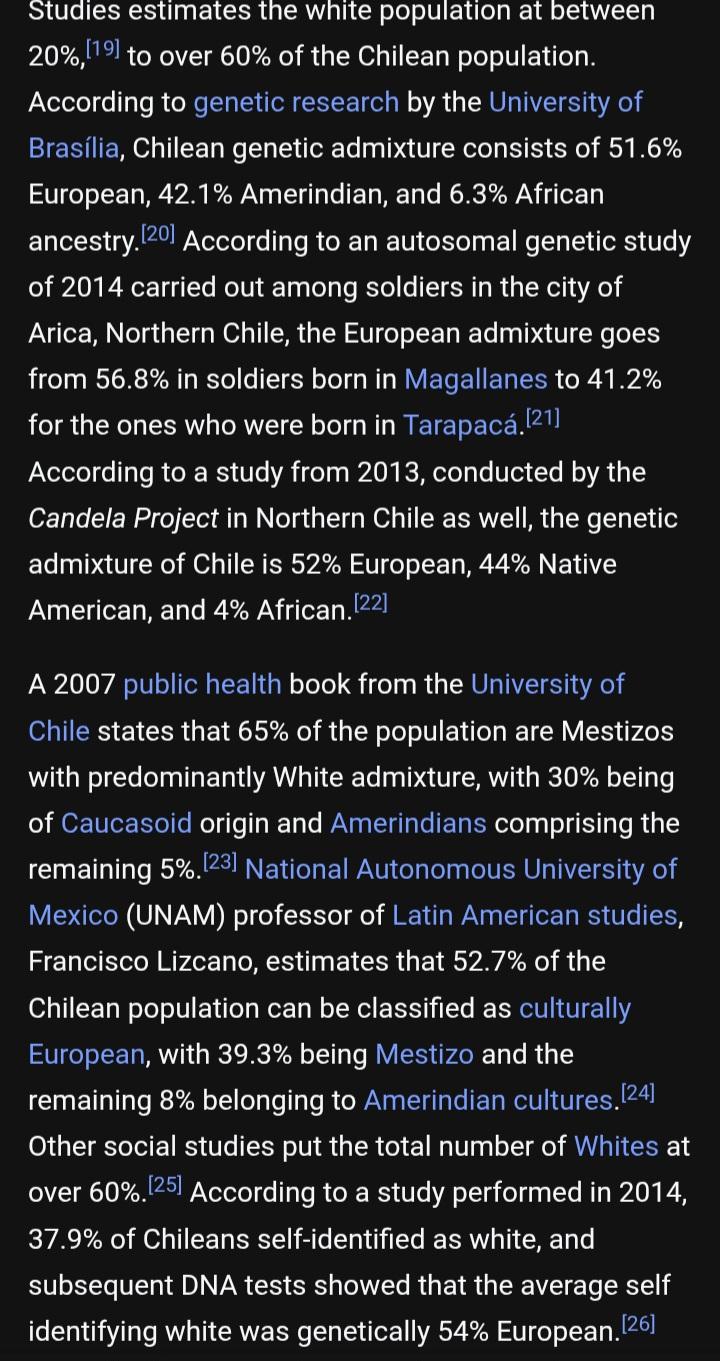View citation reference 20

158,234
